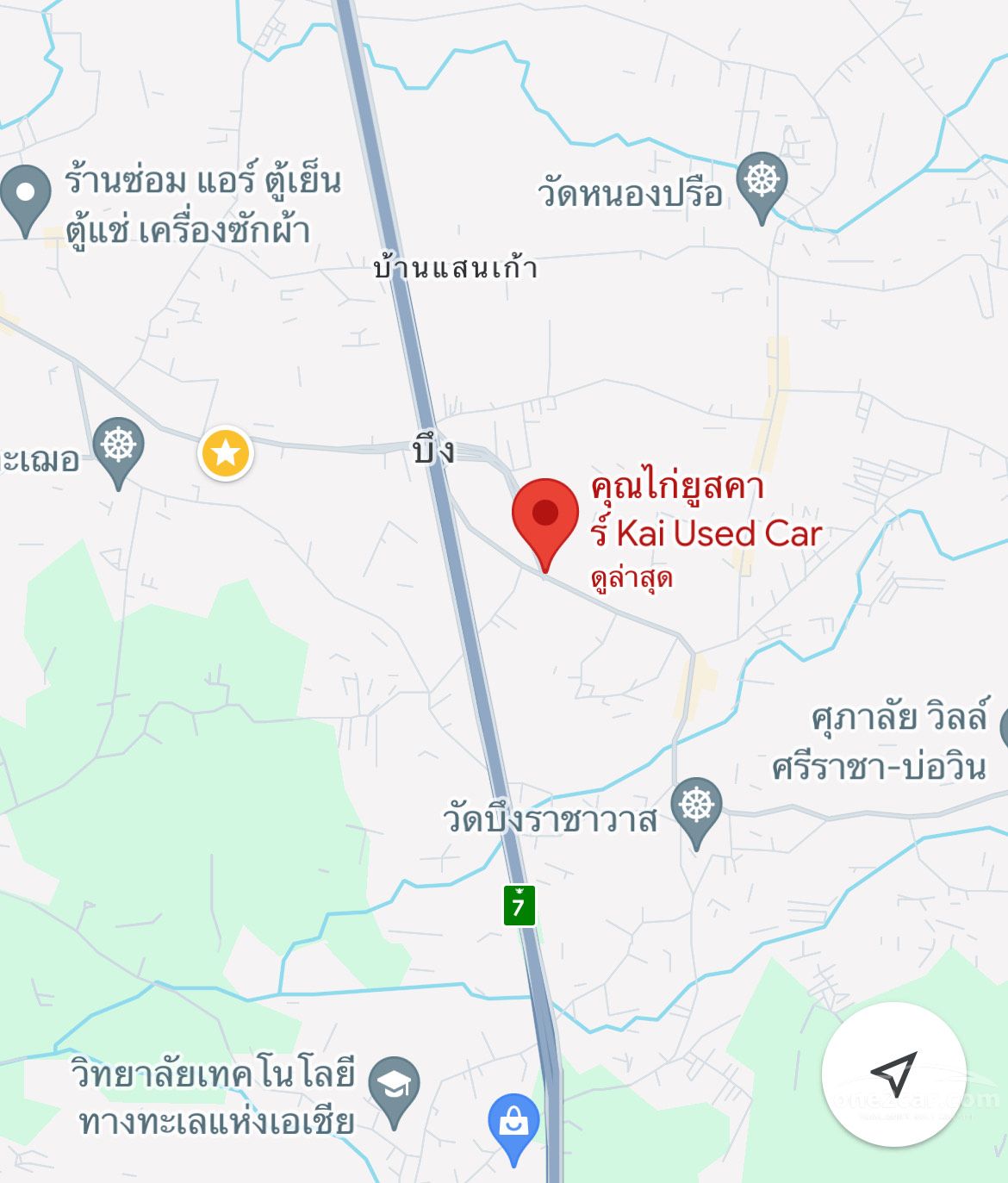
Task: Open the วิทยาลัยเทคโนโลยีทางทะเลแห่งเอเชีย school marker
Action: [x=394, y=1087]
